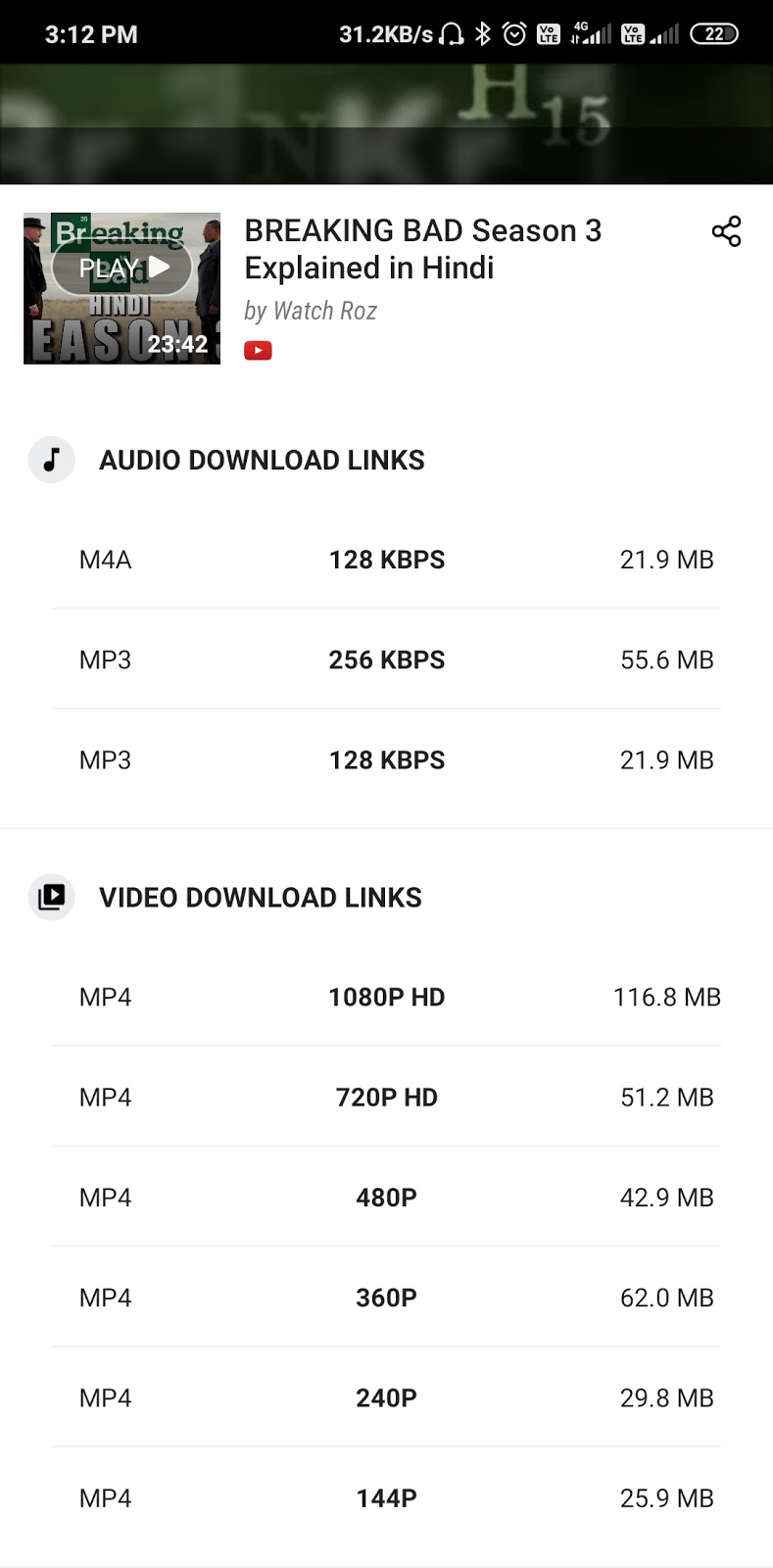The height and width of the screenshot is (1568, 773).
Task: Download MP3 256 KBPS audio
Action: 386,660
